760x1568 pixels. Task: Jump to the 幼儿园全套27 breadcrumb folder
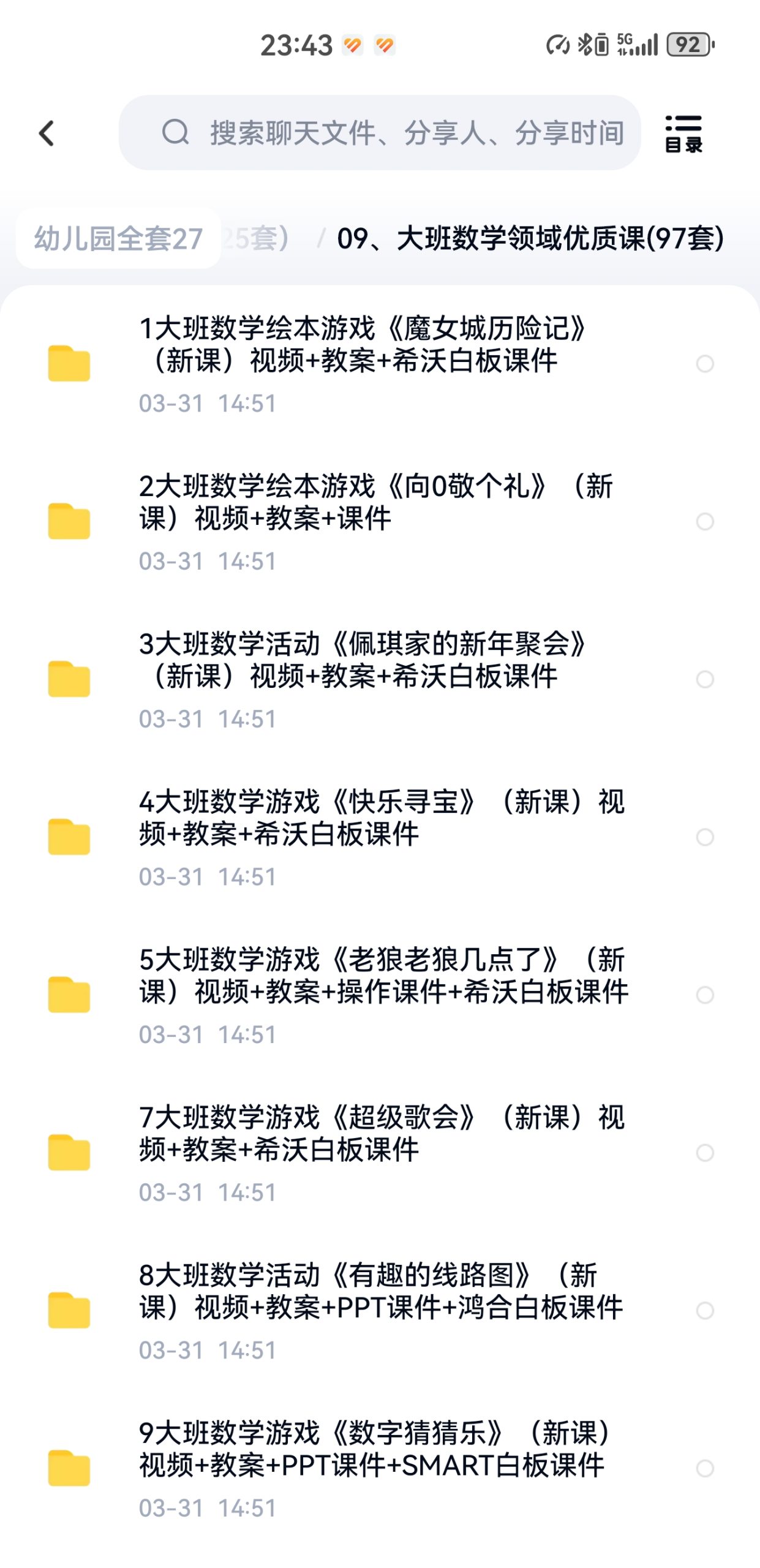click(x=119, y=238)
